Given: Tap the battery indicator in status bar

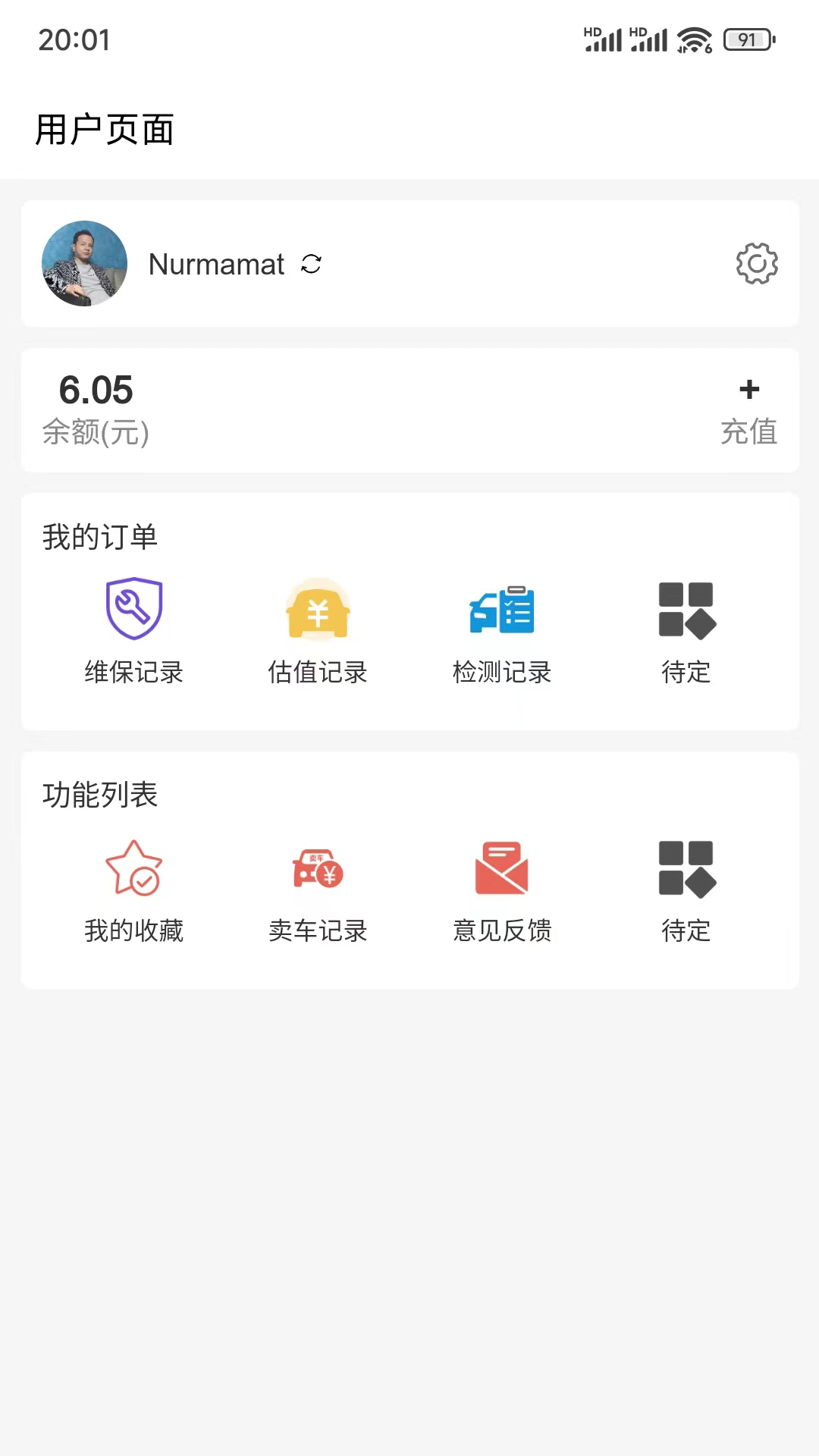Looking at the screenshot, I should click(x=748, y=38).
